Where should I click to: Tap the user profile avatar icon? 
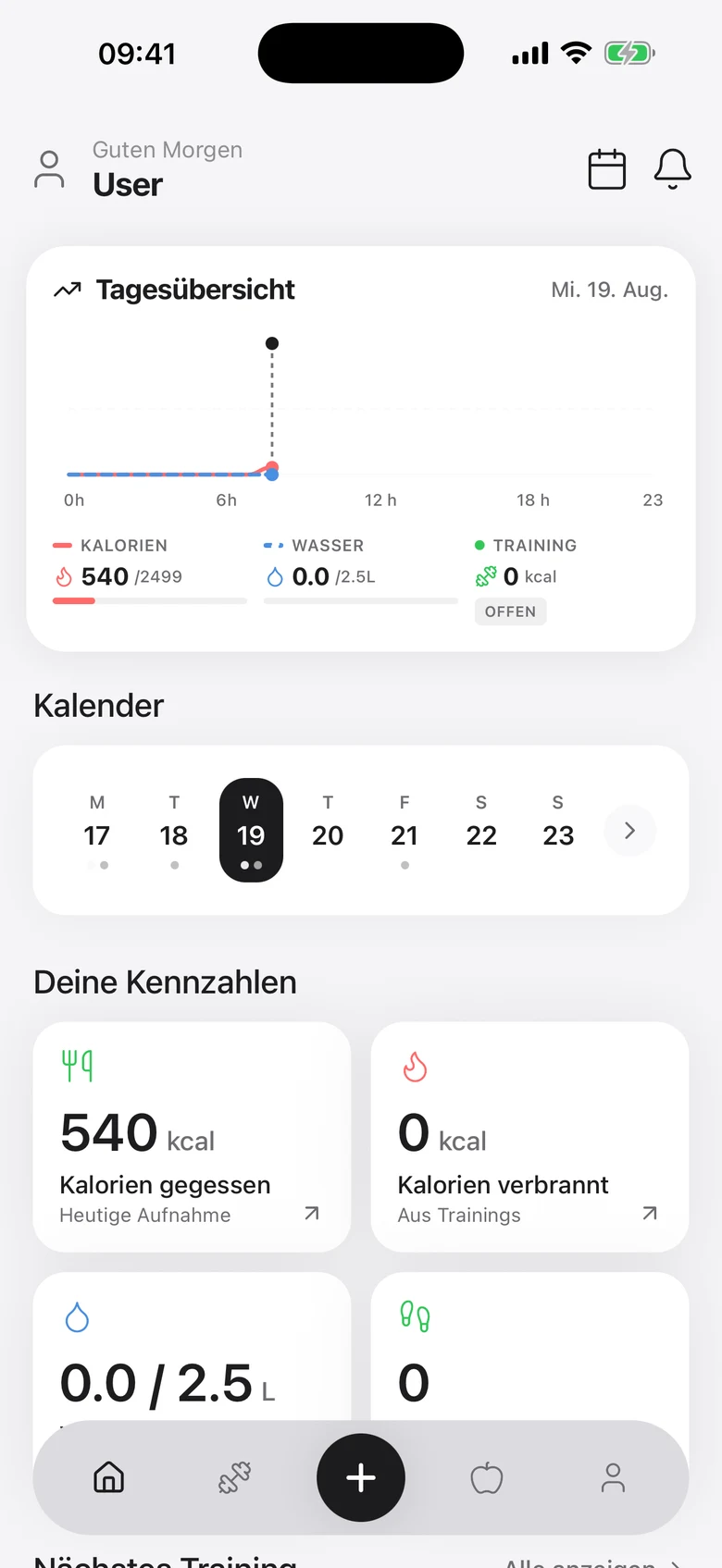pos(49,169)
